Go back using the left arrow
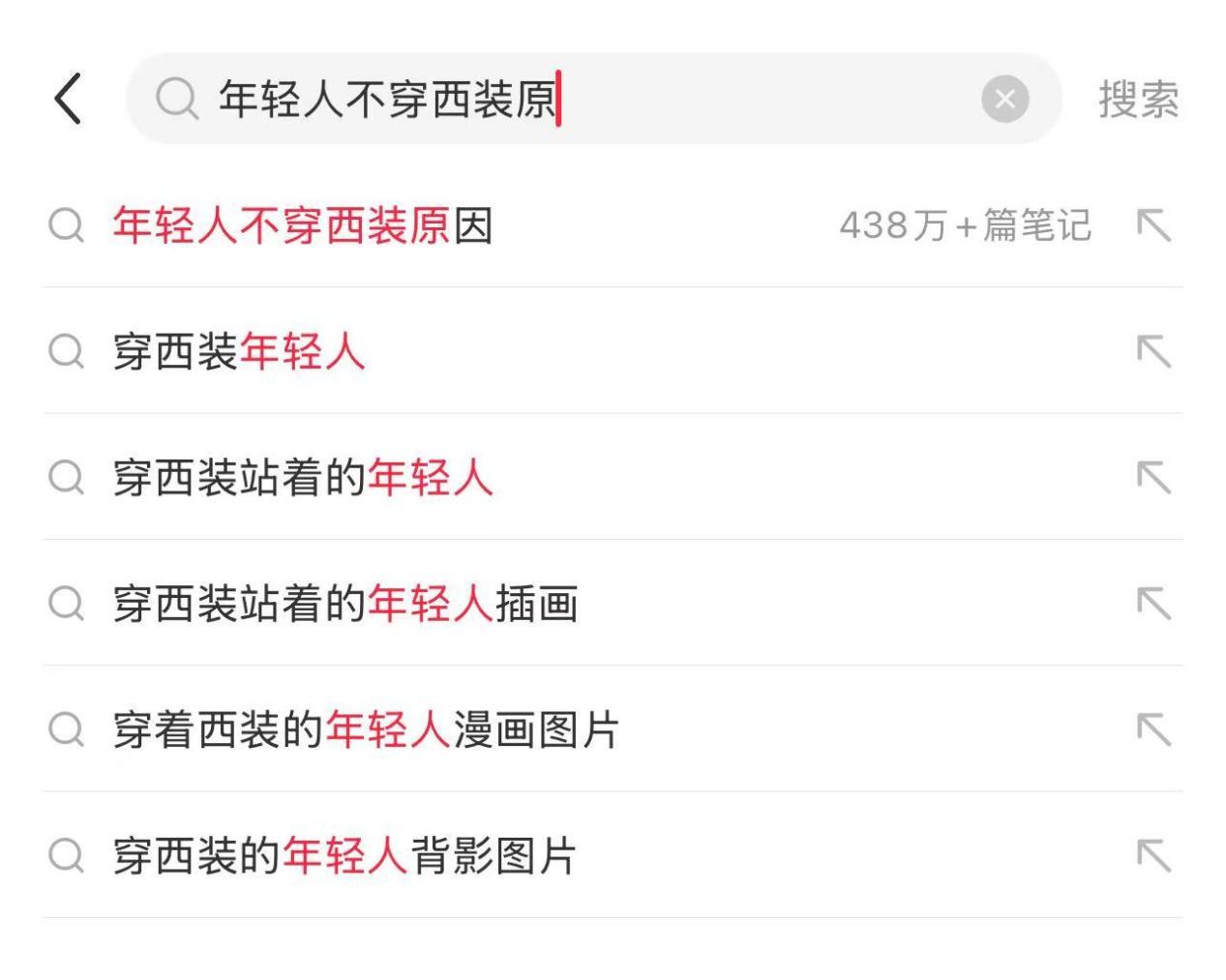Screen dimensions: 1226x980 point(68,99)
